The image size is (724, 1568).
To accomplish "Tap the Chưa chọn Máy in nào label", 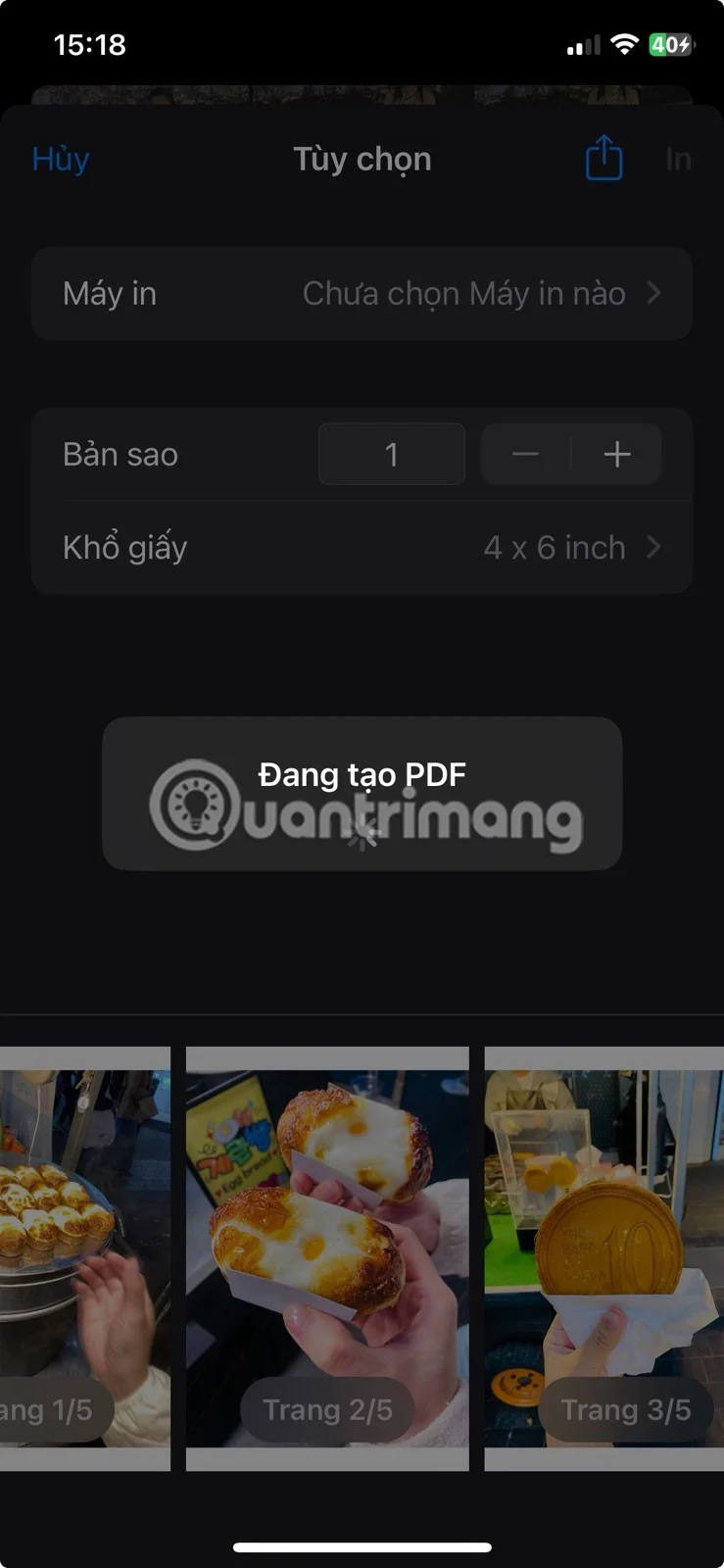I will pyautogui.click(x=464, y=293).
